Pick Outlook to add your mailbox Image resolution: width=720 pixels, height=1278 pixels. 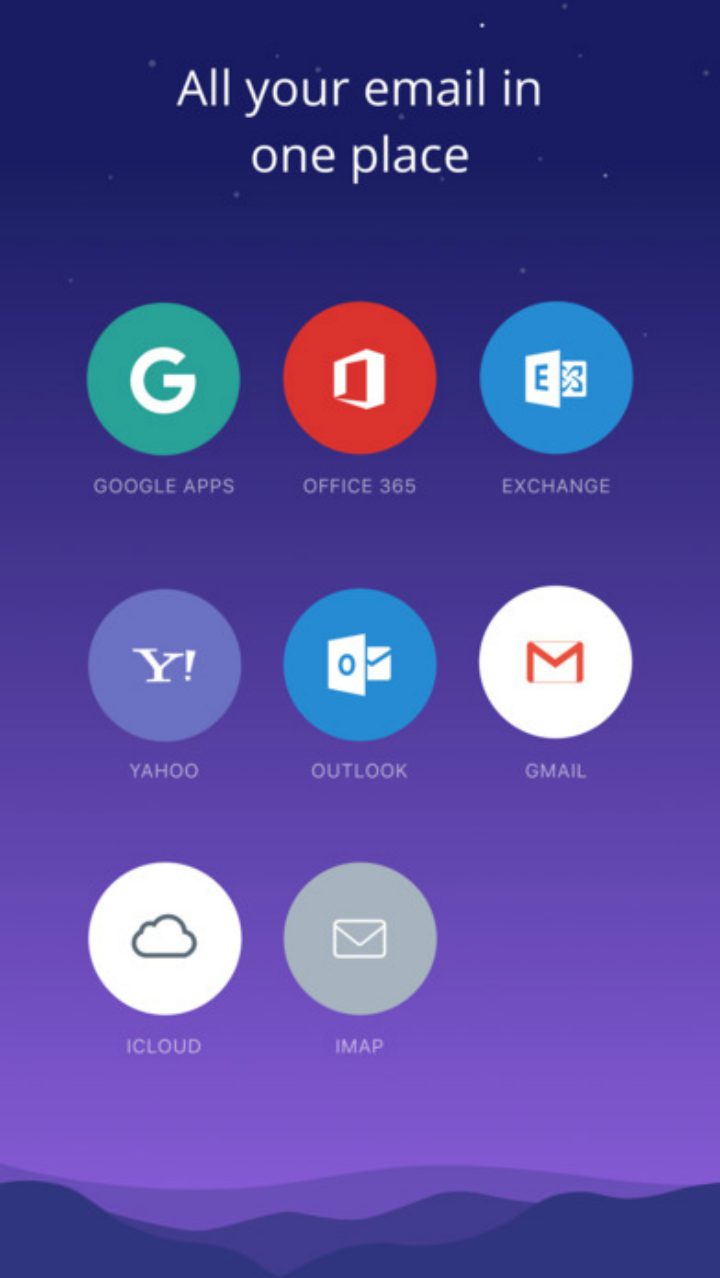coord(360,664)
